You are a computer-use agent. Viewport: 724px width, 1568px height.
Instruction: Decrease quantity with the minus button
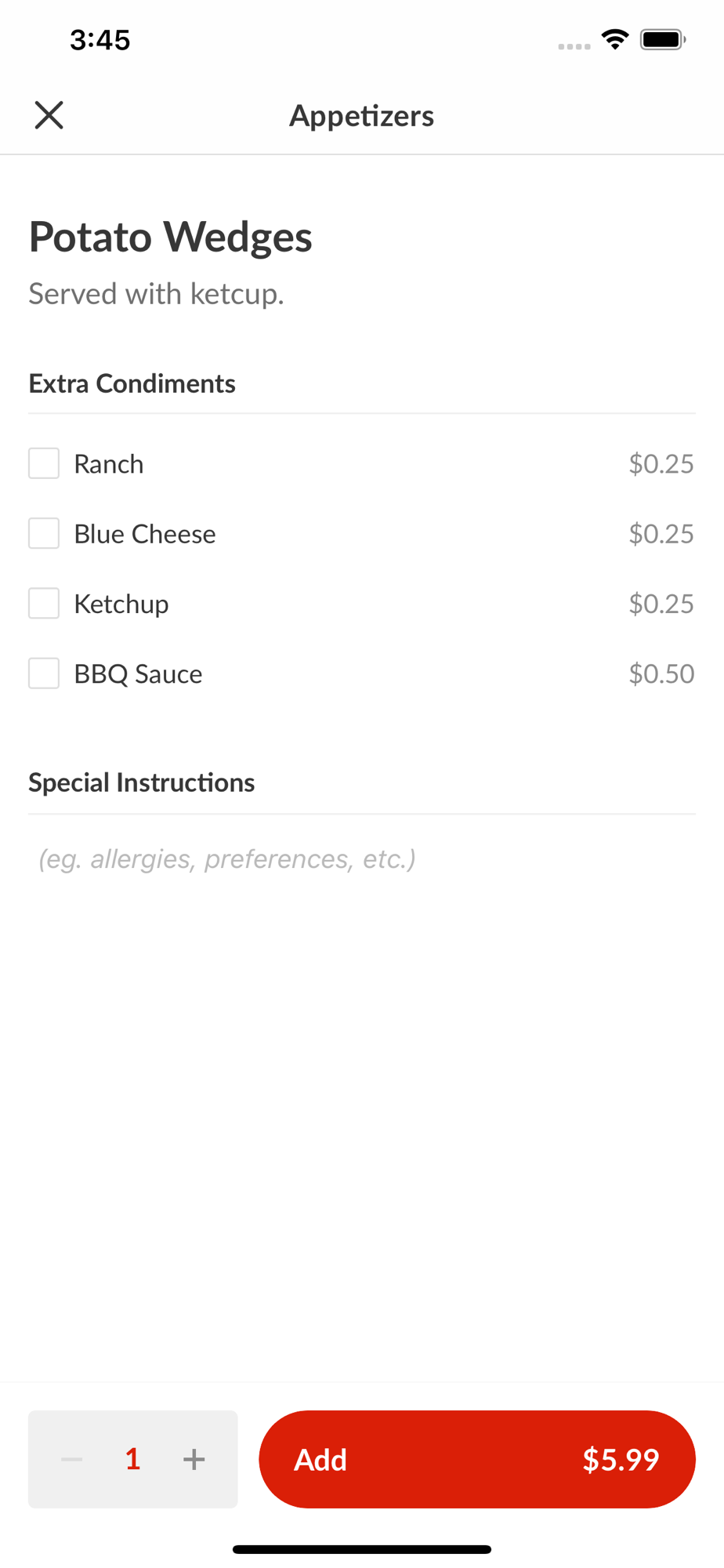[x=72, y=1459]
